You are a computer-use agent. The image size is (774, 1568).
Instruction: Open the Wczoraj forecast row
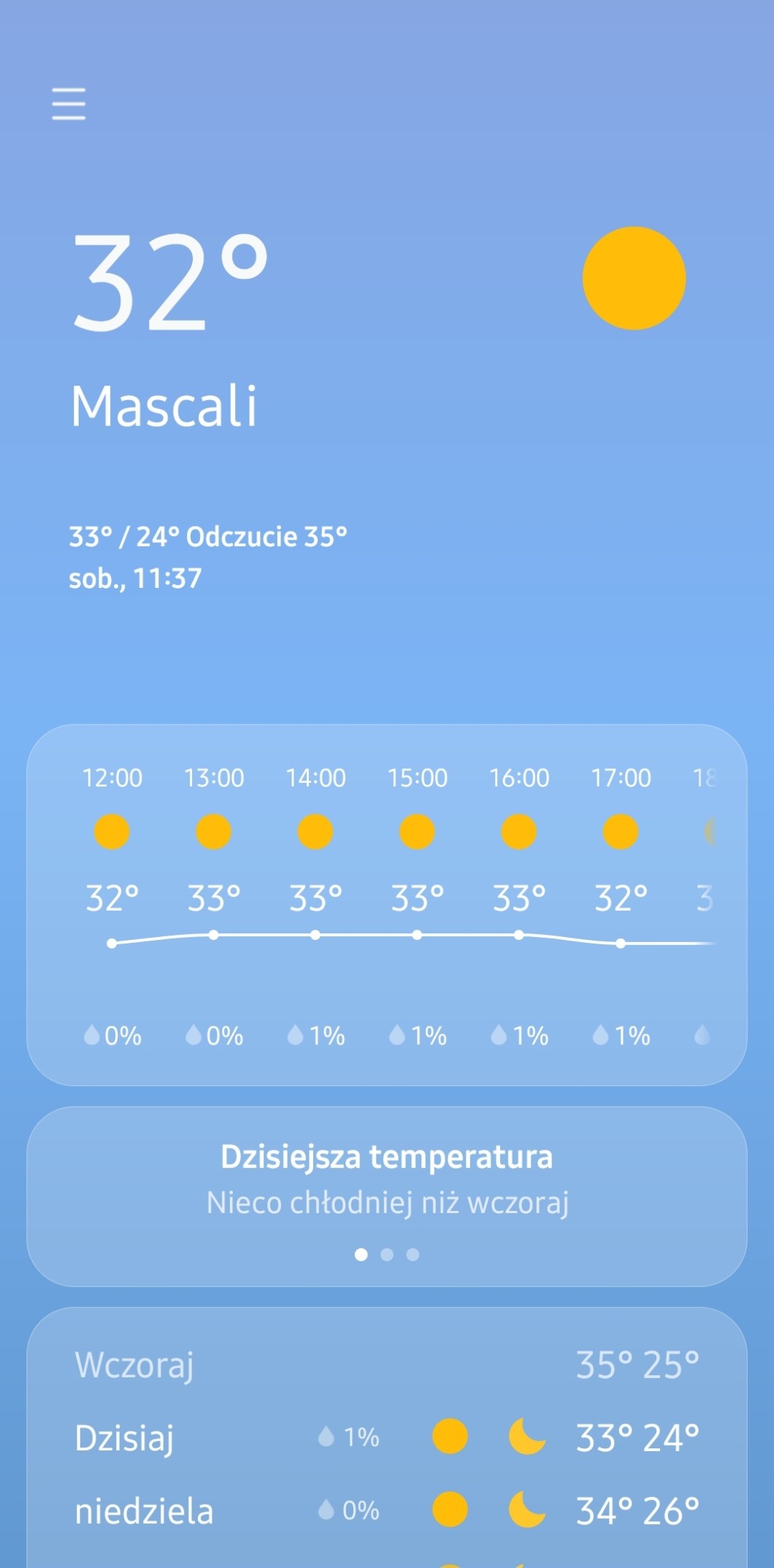386,1364
